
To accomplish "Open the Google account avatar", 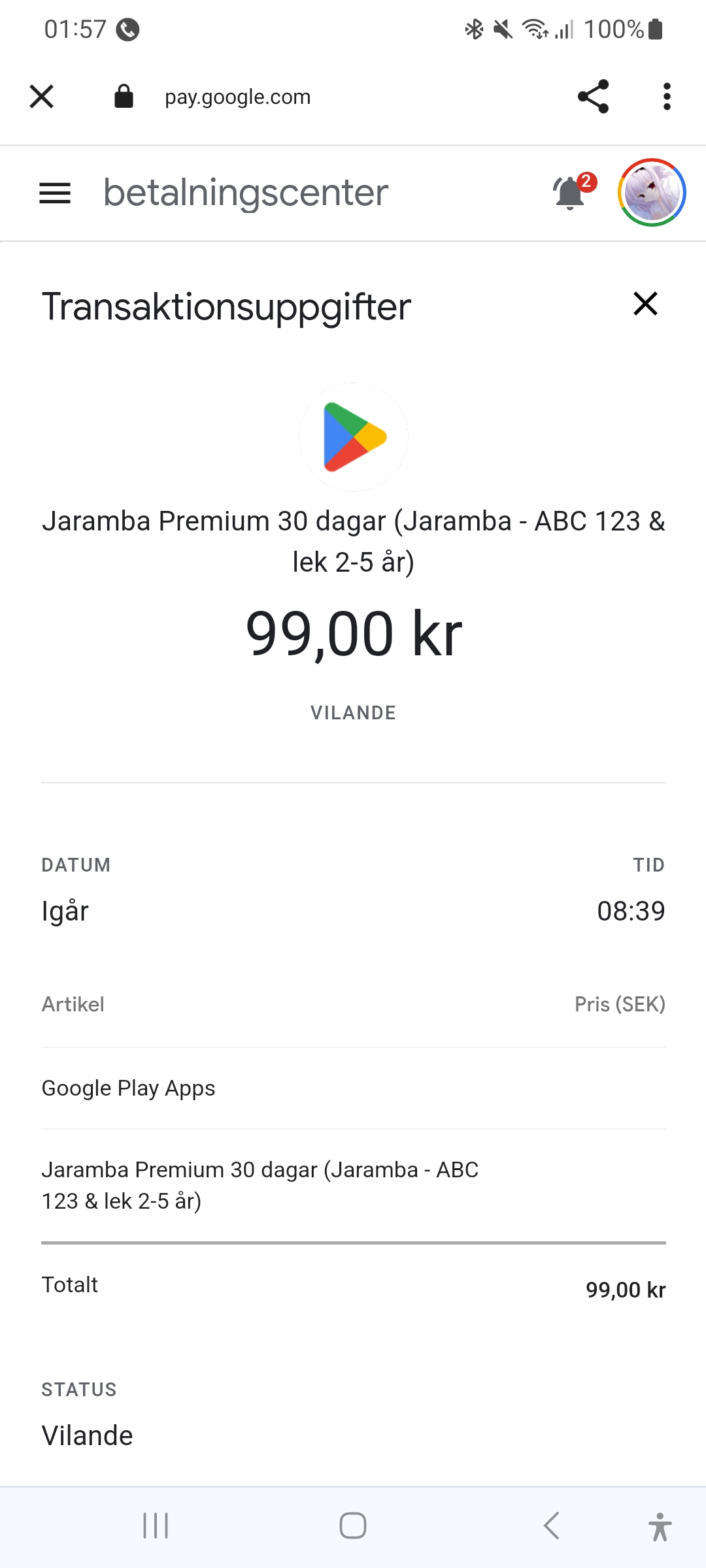I will tap(651, 193).
